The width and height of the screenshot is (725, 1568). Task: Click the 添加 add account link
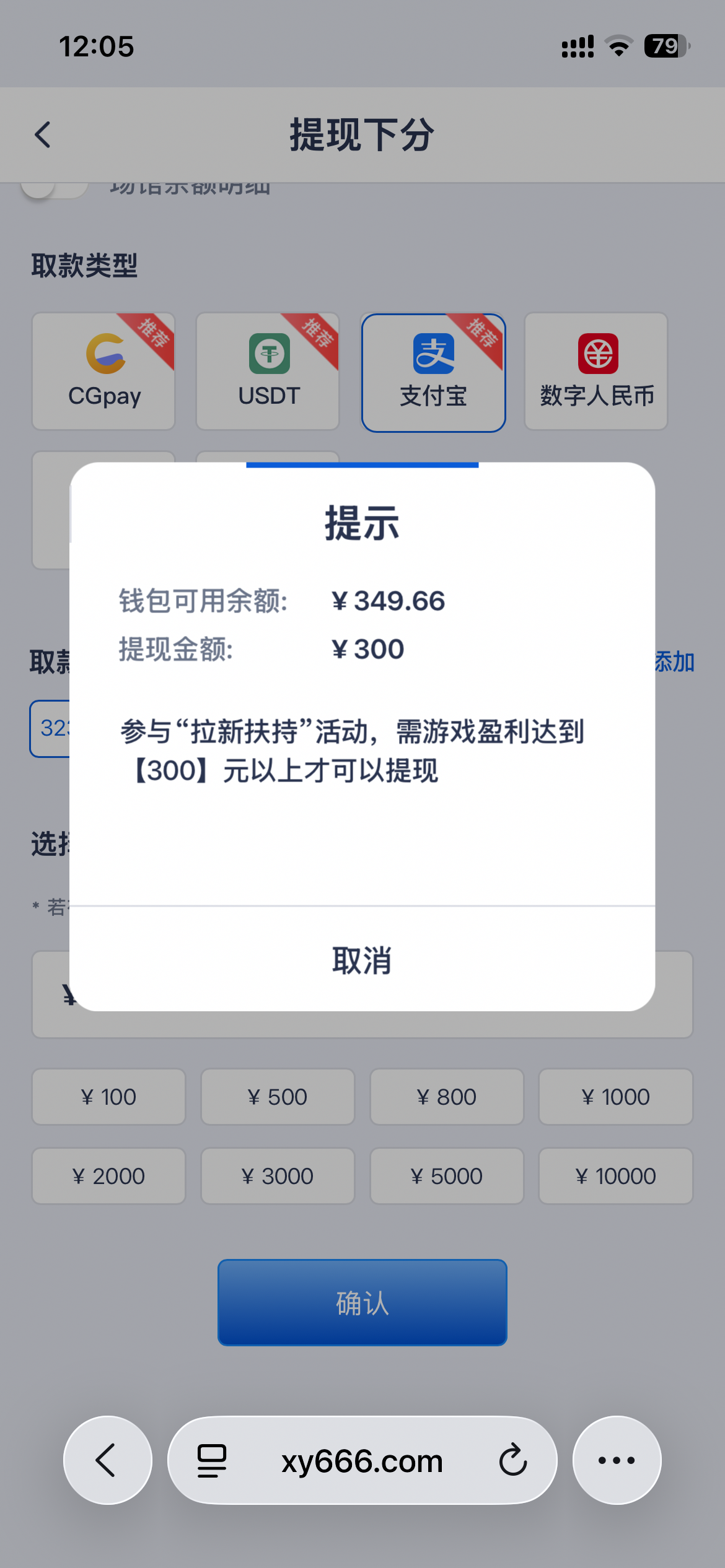click(x=674, y=661)
